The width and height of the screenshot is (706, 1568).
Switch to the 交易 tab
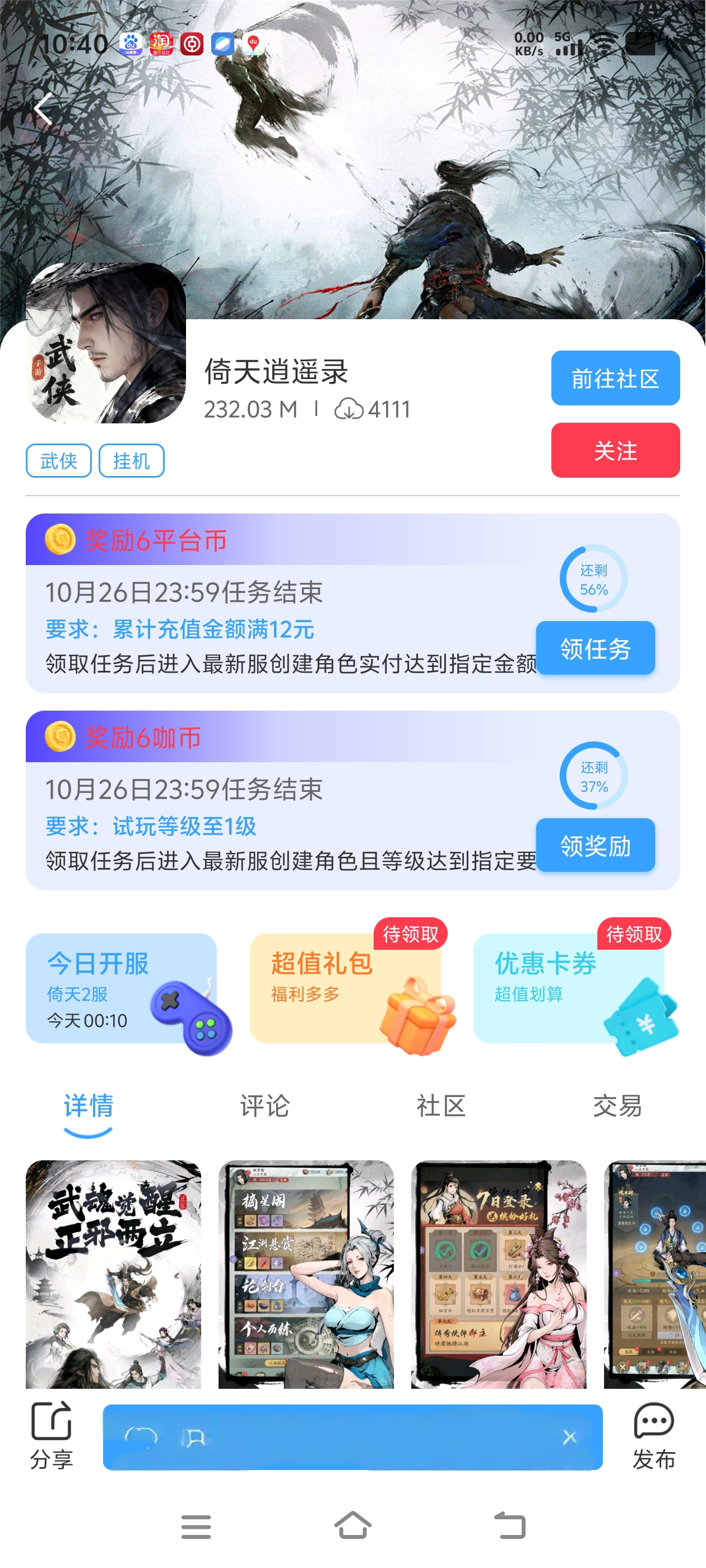click(617, 1105)
